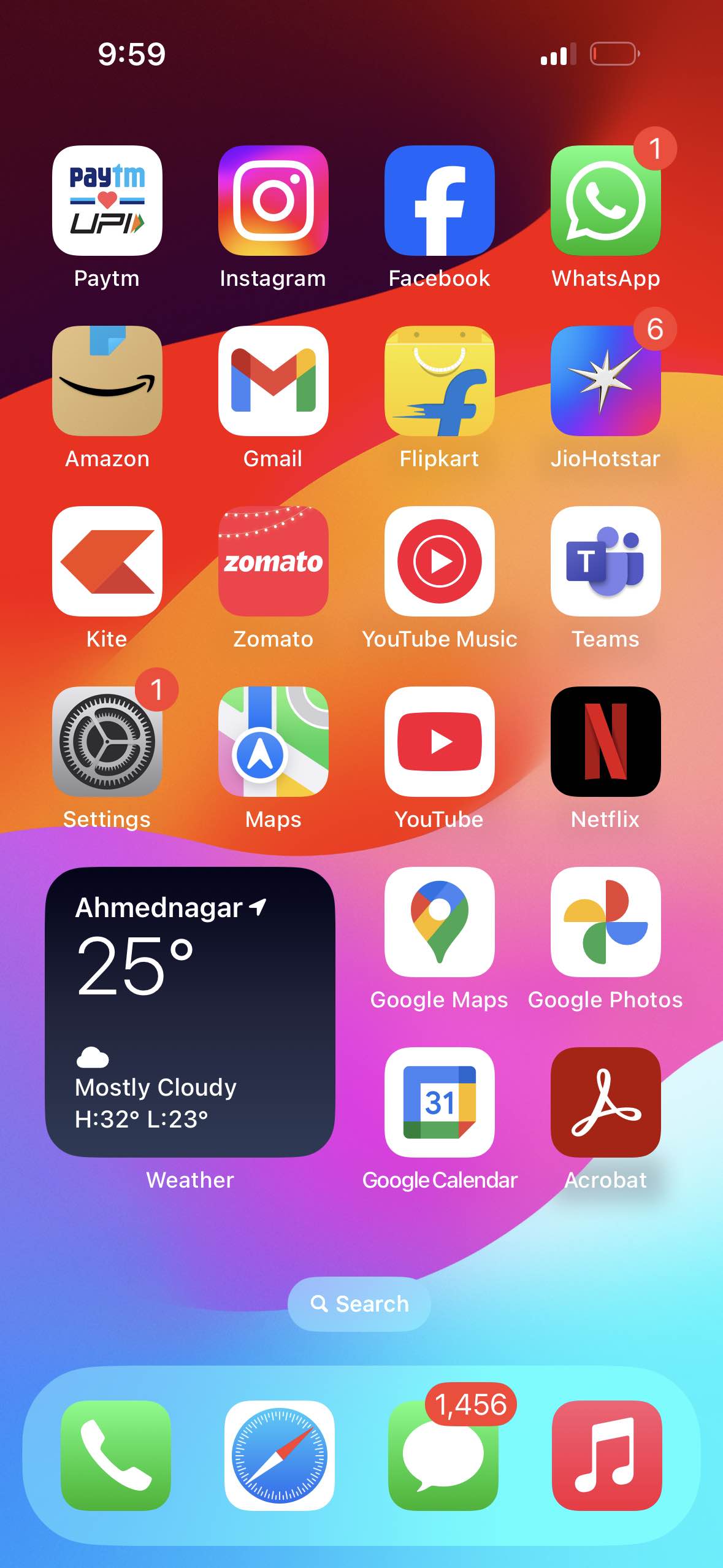Launch Google Calendar
Viewport: 723px width, 1568px height.
tap(439, 1102)
